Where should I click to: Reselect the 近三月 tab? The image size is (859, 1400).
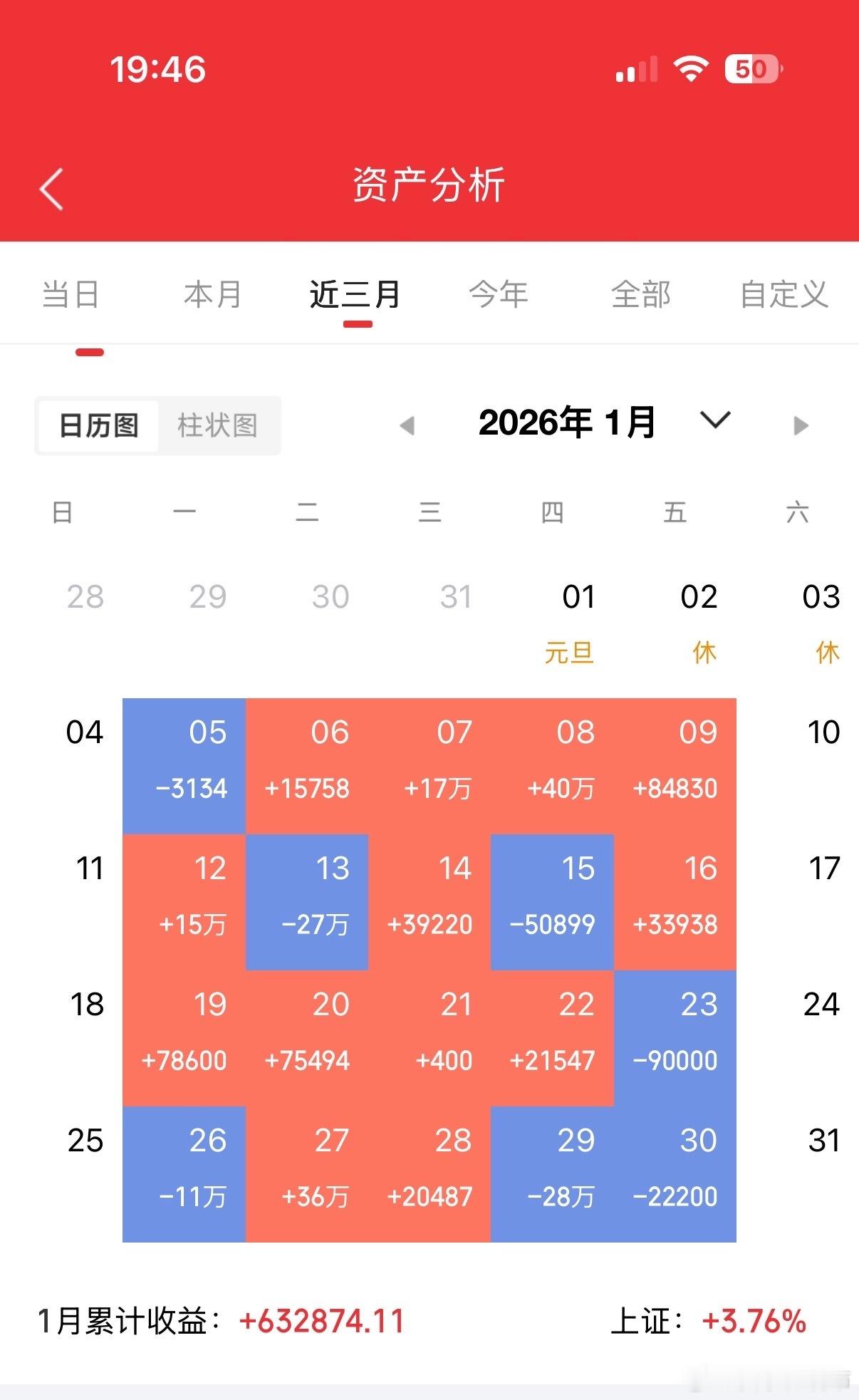click(x=356, y=296)
